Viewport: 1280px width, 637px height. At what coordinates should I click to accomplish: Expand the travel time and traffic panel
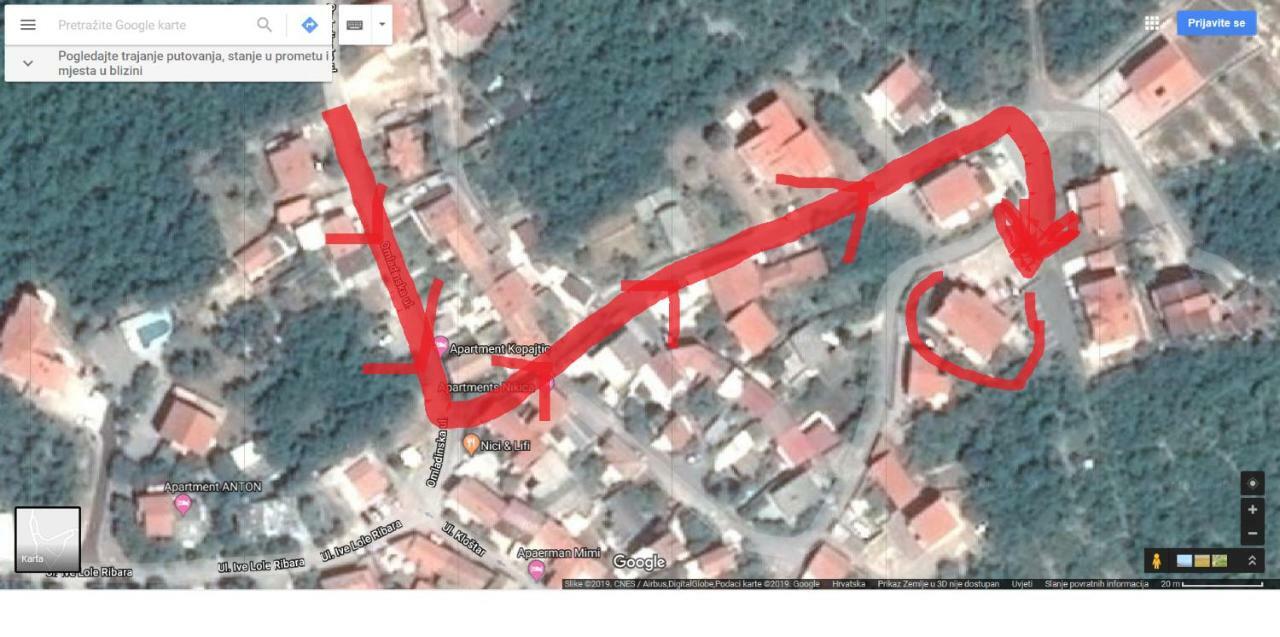point(28,63)
